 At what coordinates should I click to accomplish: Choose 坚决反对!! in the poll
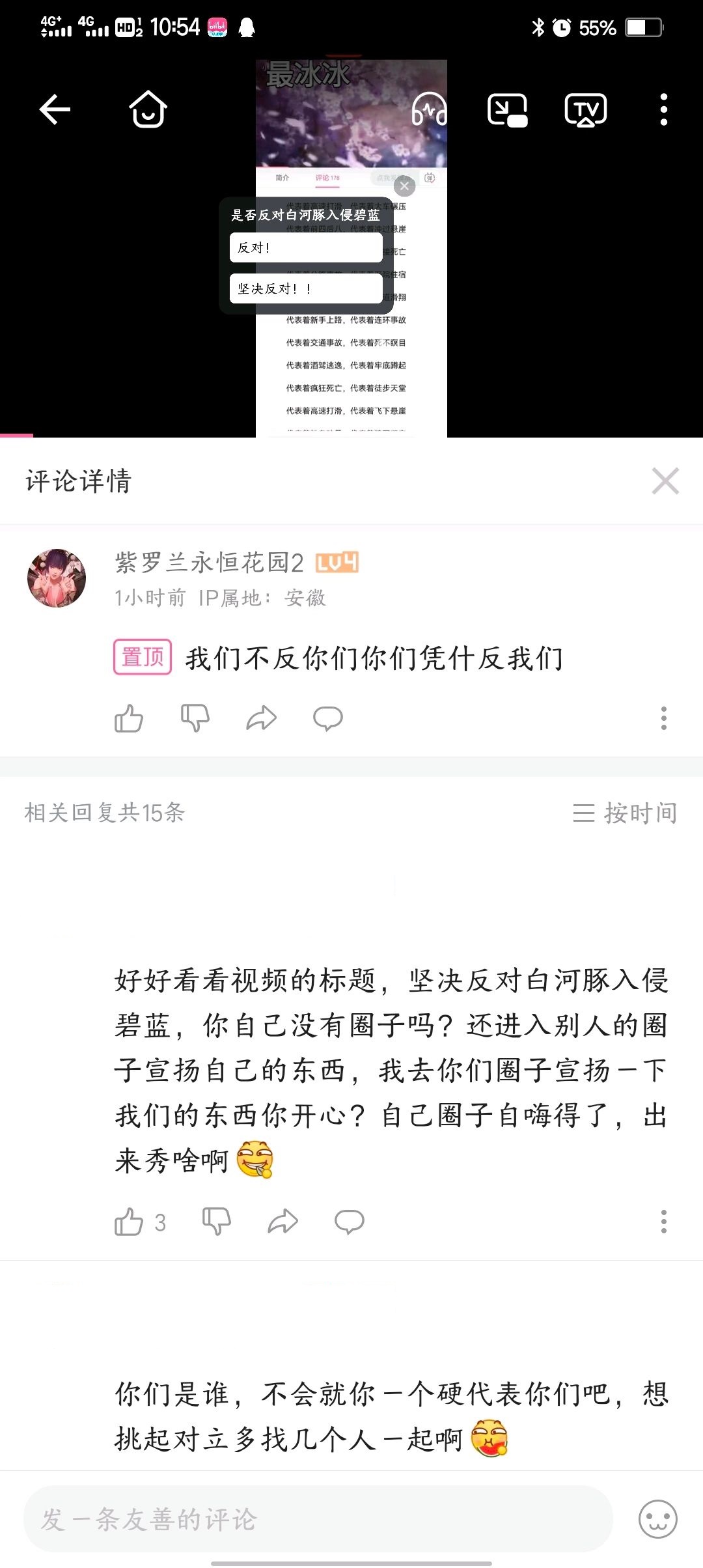(x=306, y=288)
